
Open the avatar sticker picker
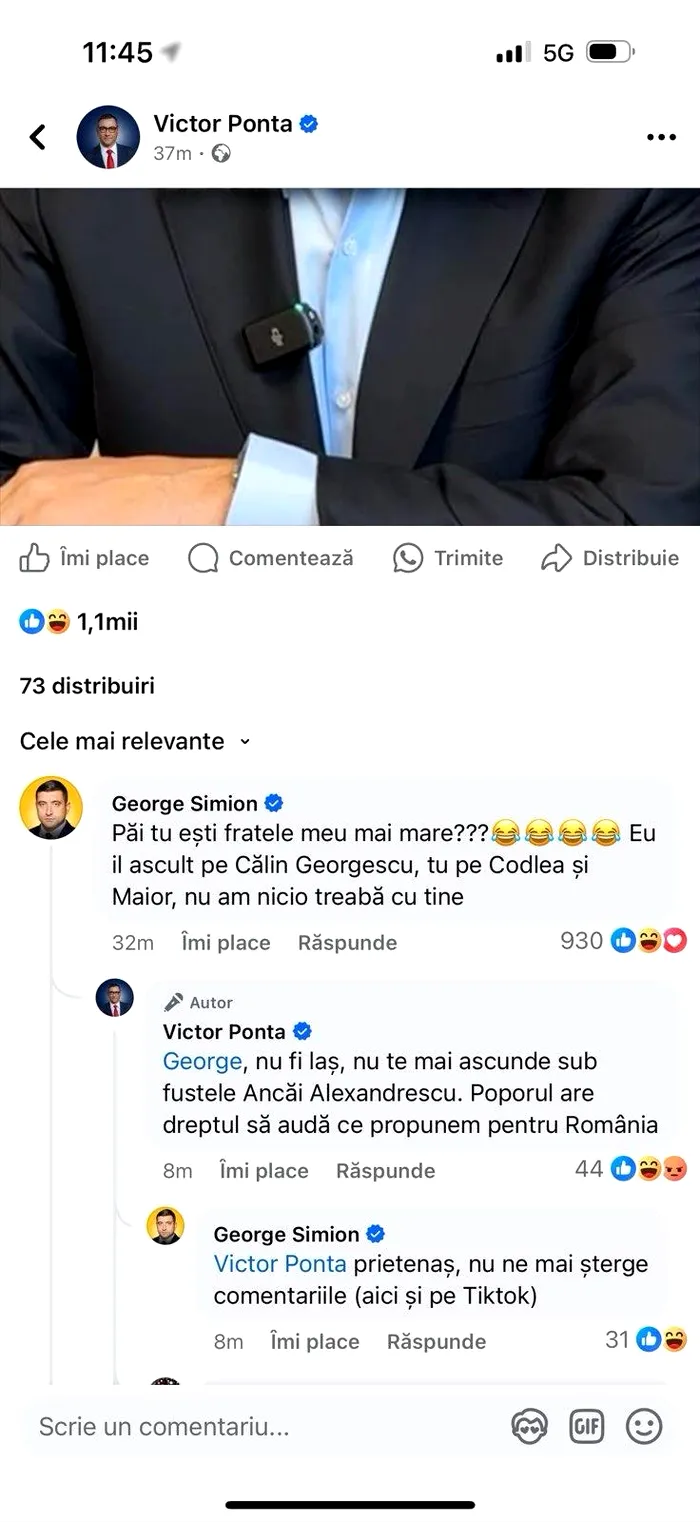coord(529,1427)
